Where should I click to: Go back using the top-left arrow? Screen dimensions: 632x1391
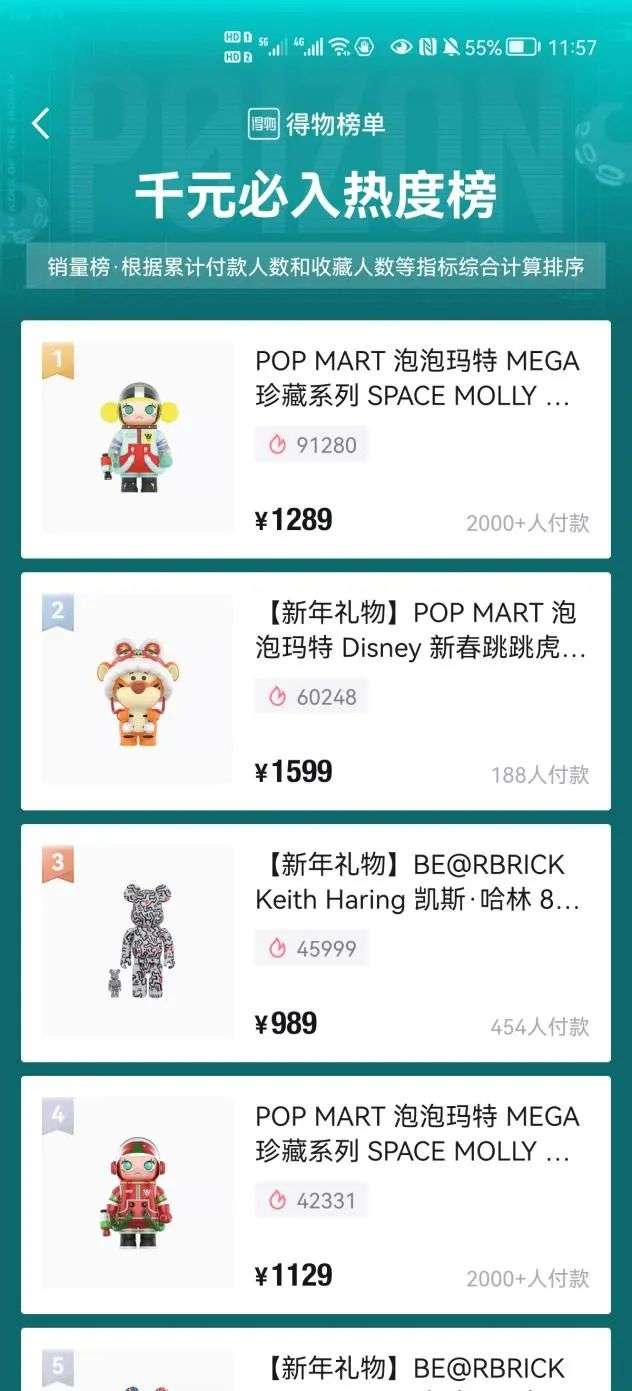[x=40, y=124]
